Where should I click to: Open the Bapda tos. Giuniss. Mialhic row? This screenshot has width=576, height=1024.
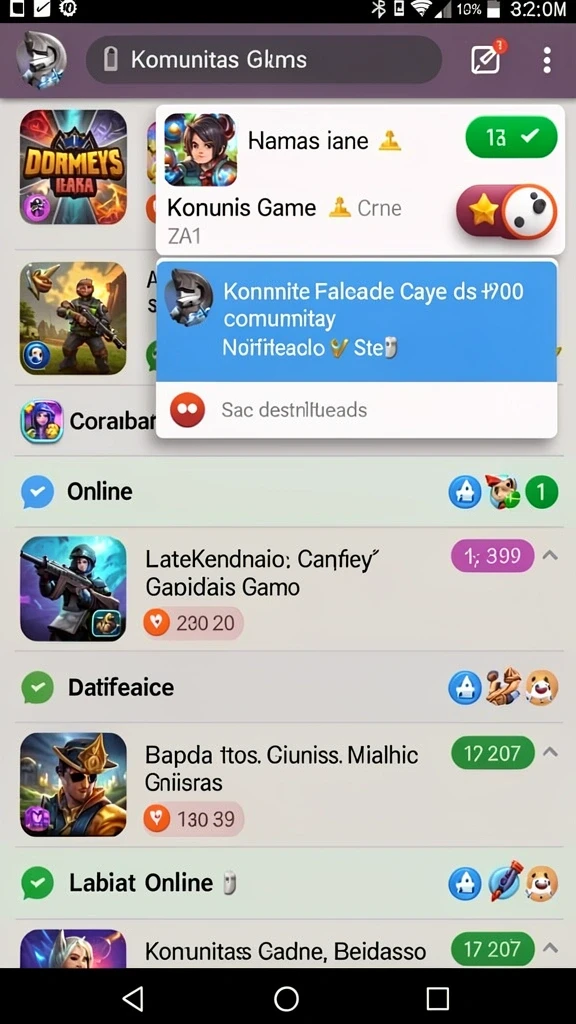[289, 784]
